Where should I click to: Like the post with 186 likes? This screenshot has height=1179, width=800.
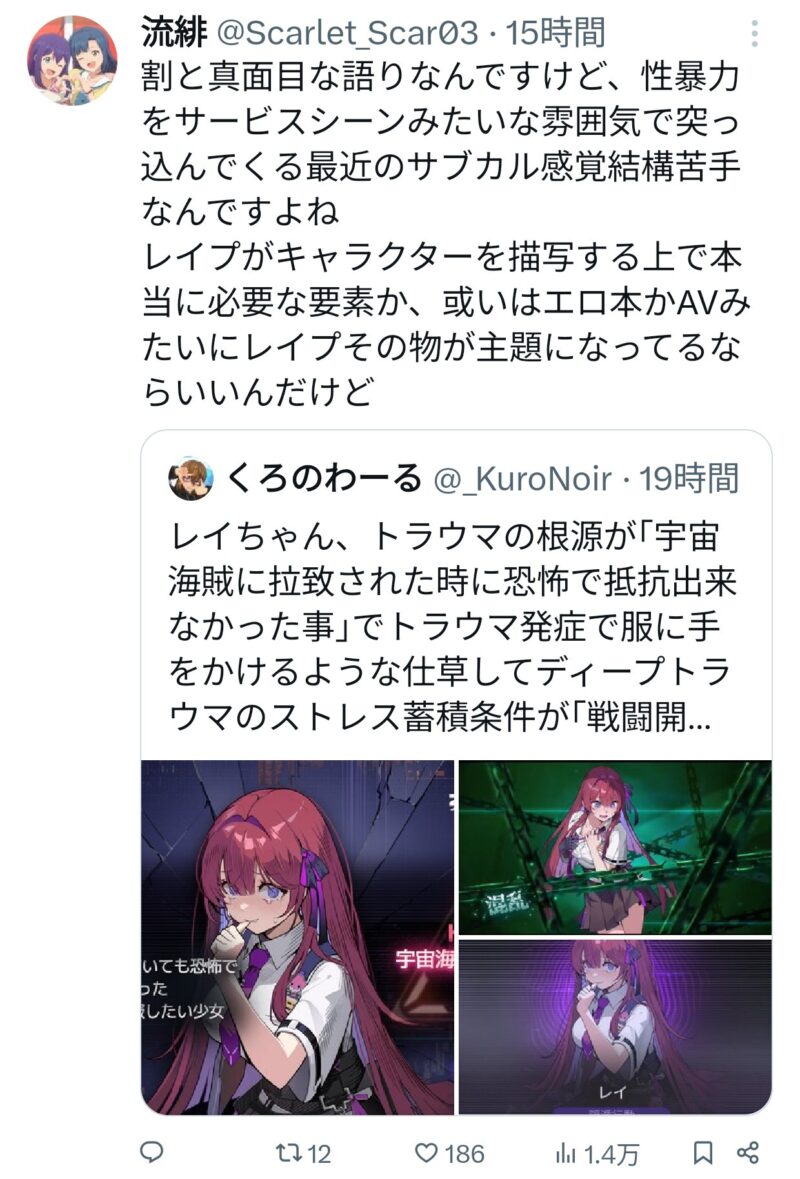pos(449,1153)
